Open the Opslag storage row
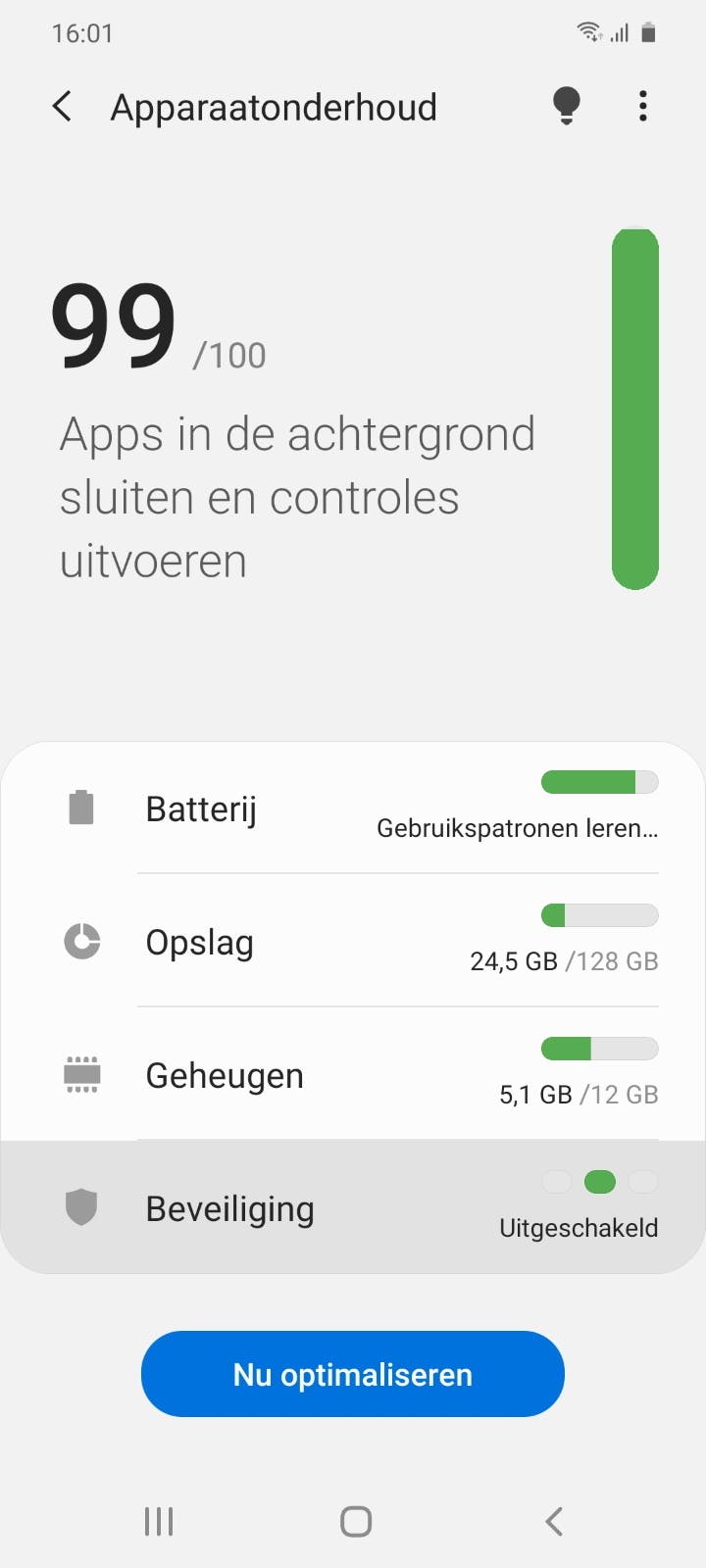 point(353,942)
